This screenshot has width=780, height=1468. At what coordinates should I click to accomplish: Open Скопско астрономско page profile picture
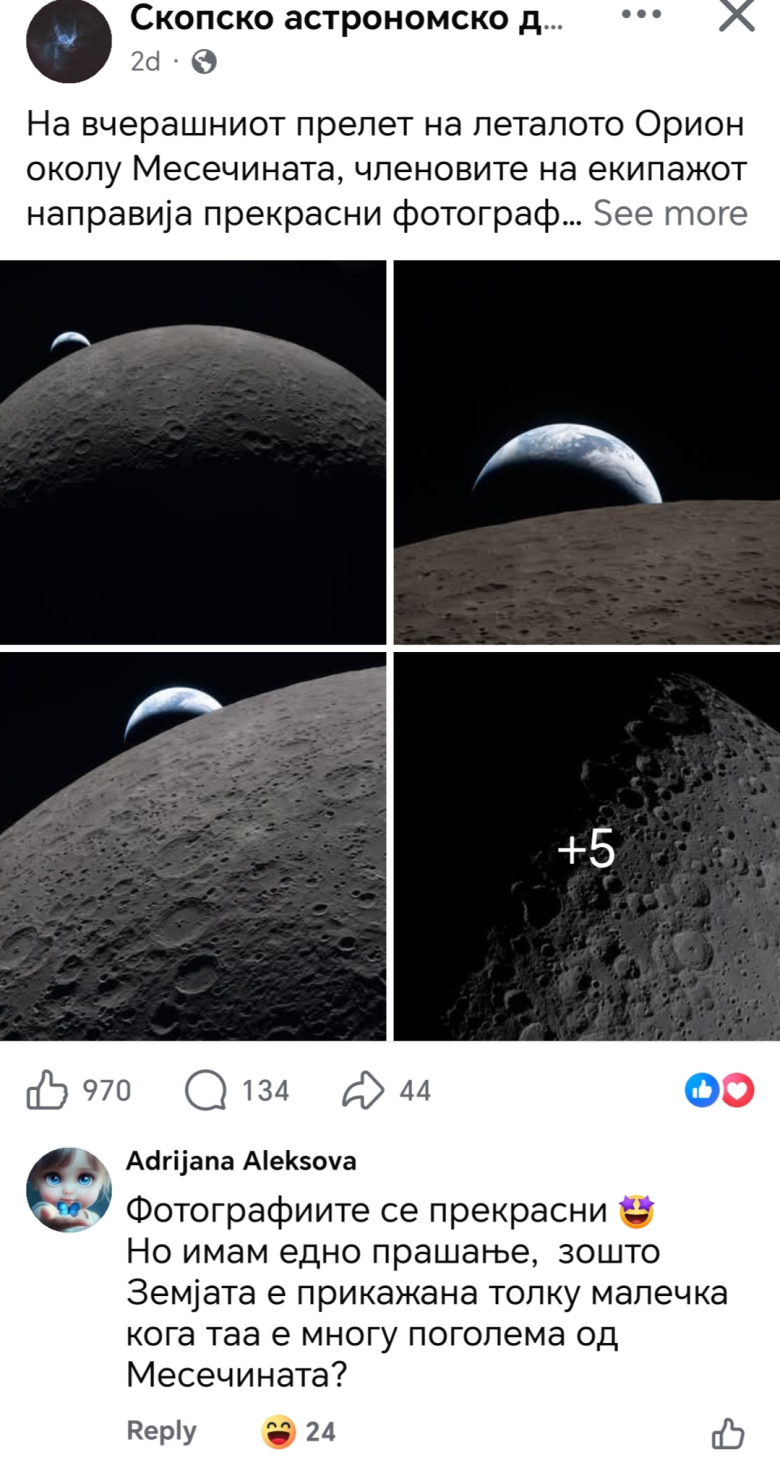click(x=69, y=41)
